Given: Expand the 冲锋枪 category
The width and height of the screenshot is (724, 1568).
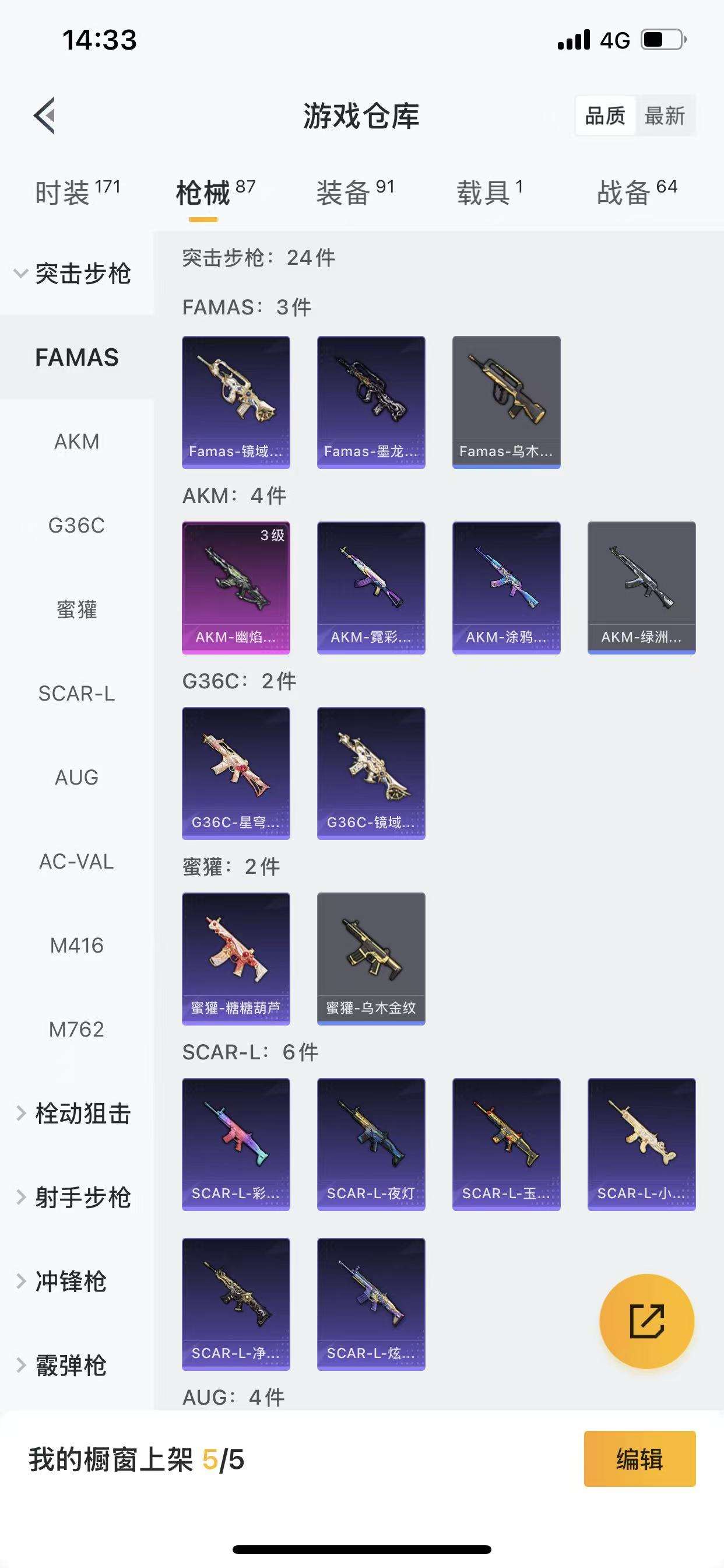Looking at the screenshot, I should [x=71, y=1282].
